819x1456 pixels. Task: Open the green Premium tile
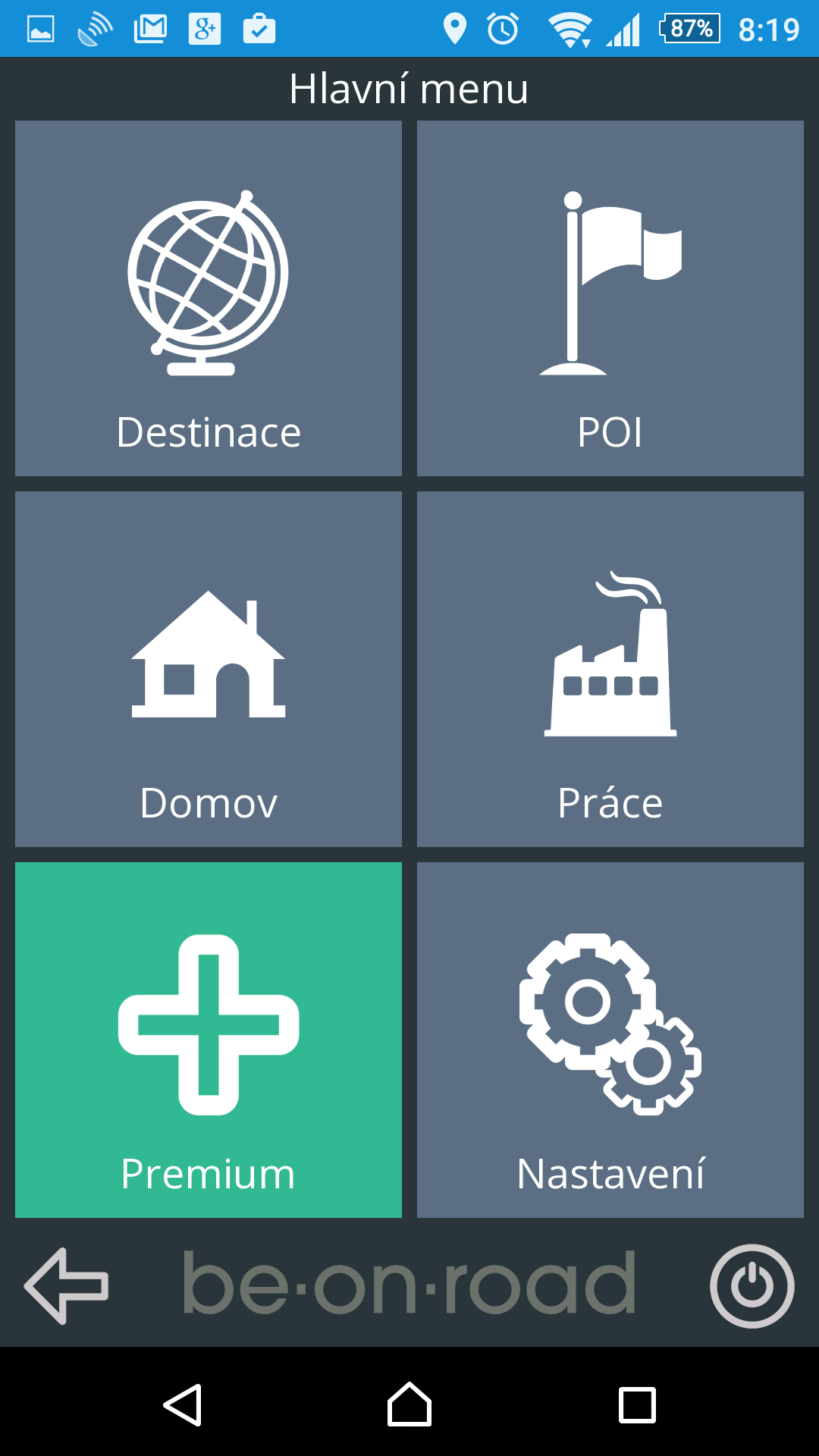click(209, 1040)
